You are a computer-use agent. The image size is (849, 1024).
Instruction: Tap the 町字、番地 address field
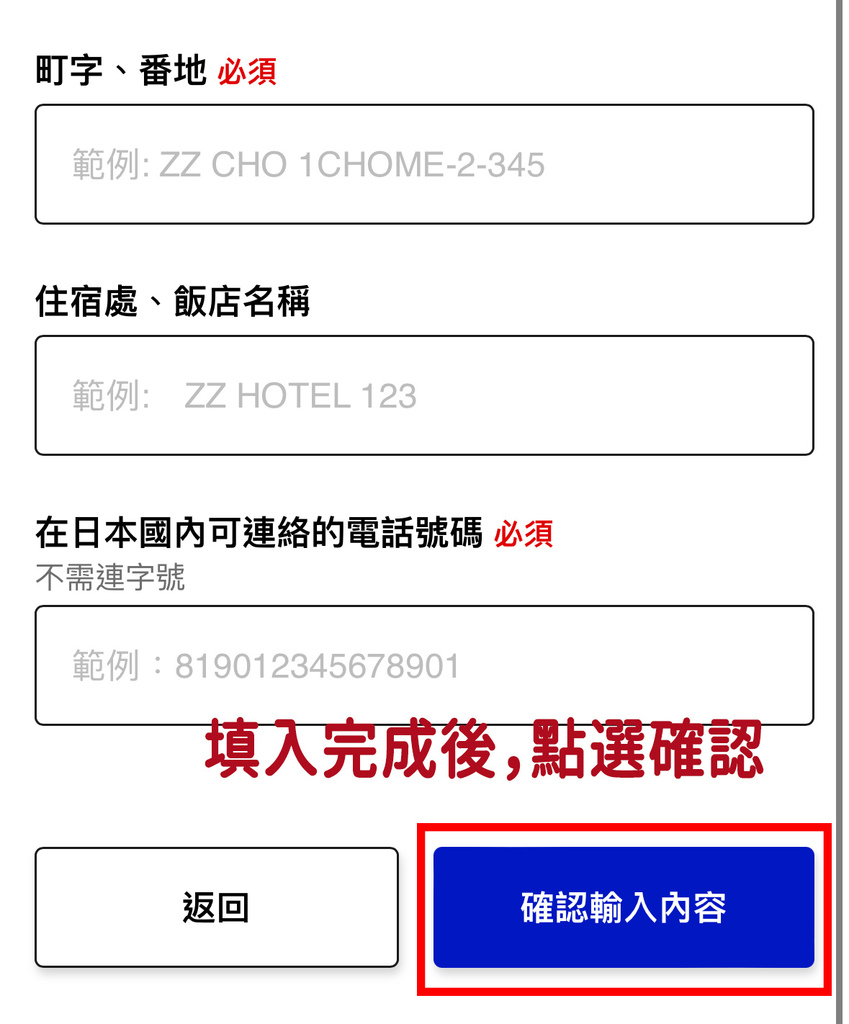[424, 164]
